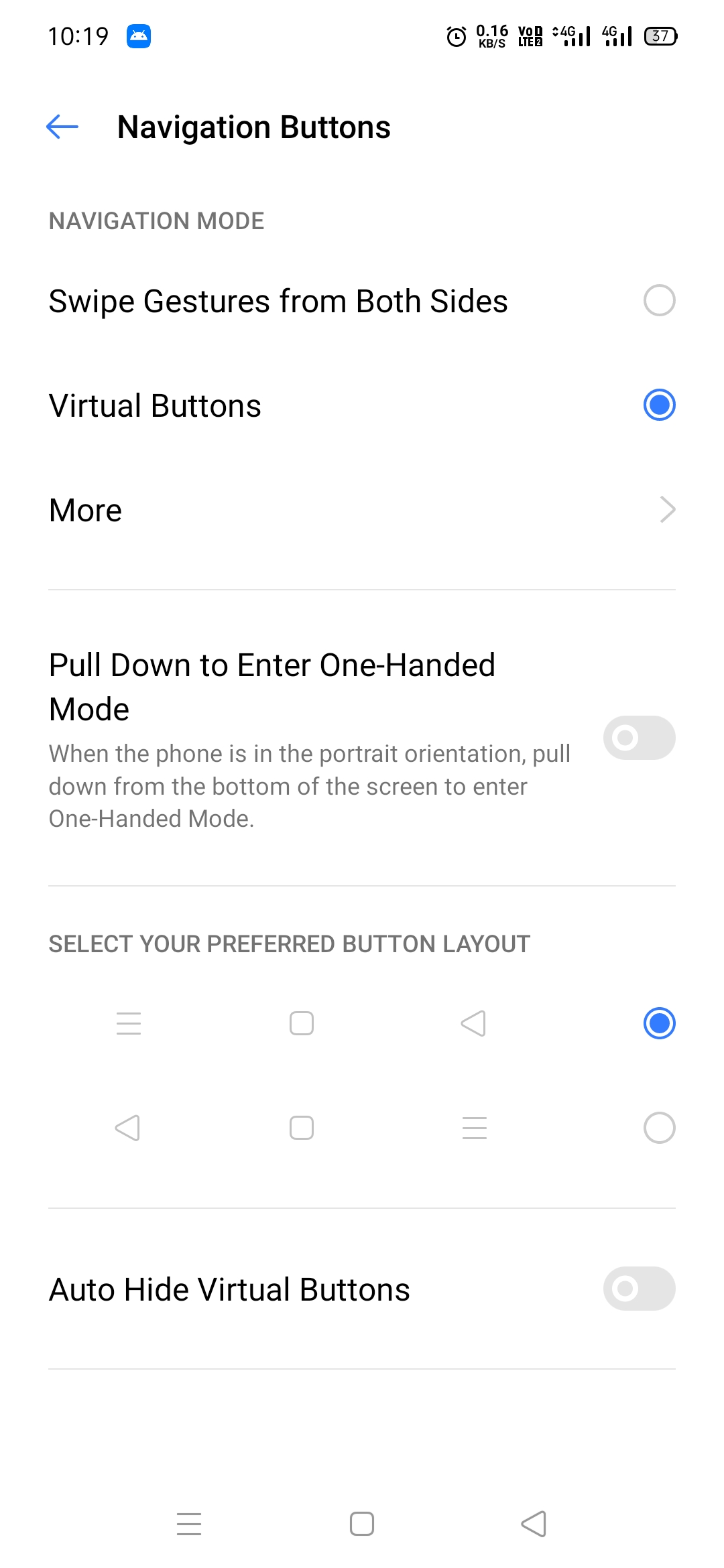Enable Pull Down to Enter One-Handed Mode
The image size is (724, 1568).
point(638,738)
